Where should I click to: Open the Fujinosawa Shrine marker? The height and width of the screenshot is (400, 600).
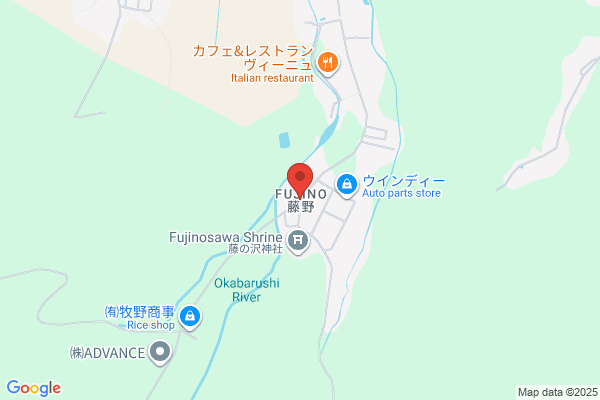[298, 242]
